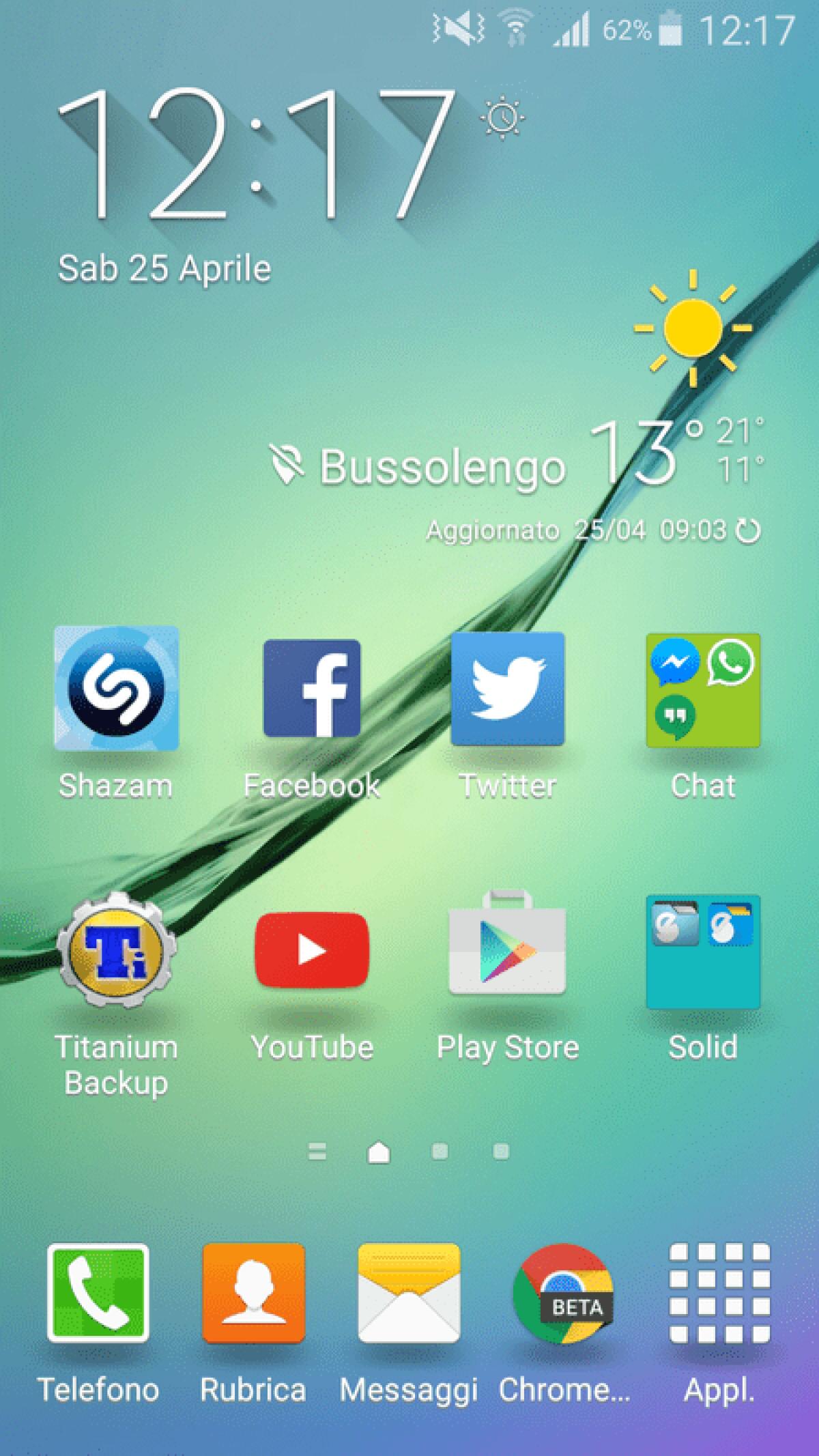Screen dimensions: 819x1456
Task: Open the Shazam app
Action: [x=115, y=691]
